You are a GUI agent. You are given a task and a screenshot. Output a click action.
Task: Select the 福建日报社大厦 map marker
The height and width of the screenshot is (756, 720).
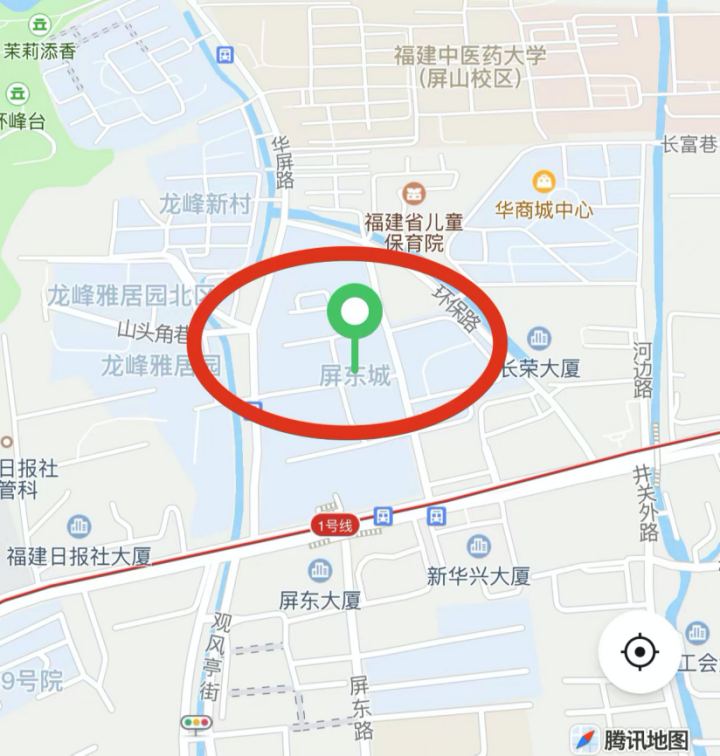point(78,527)
